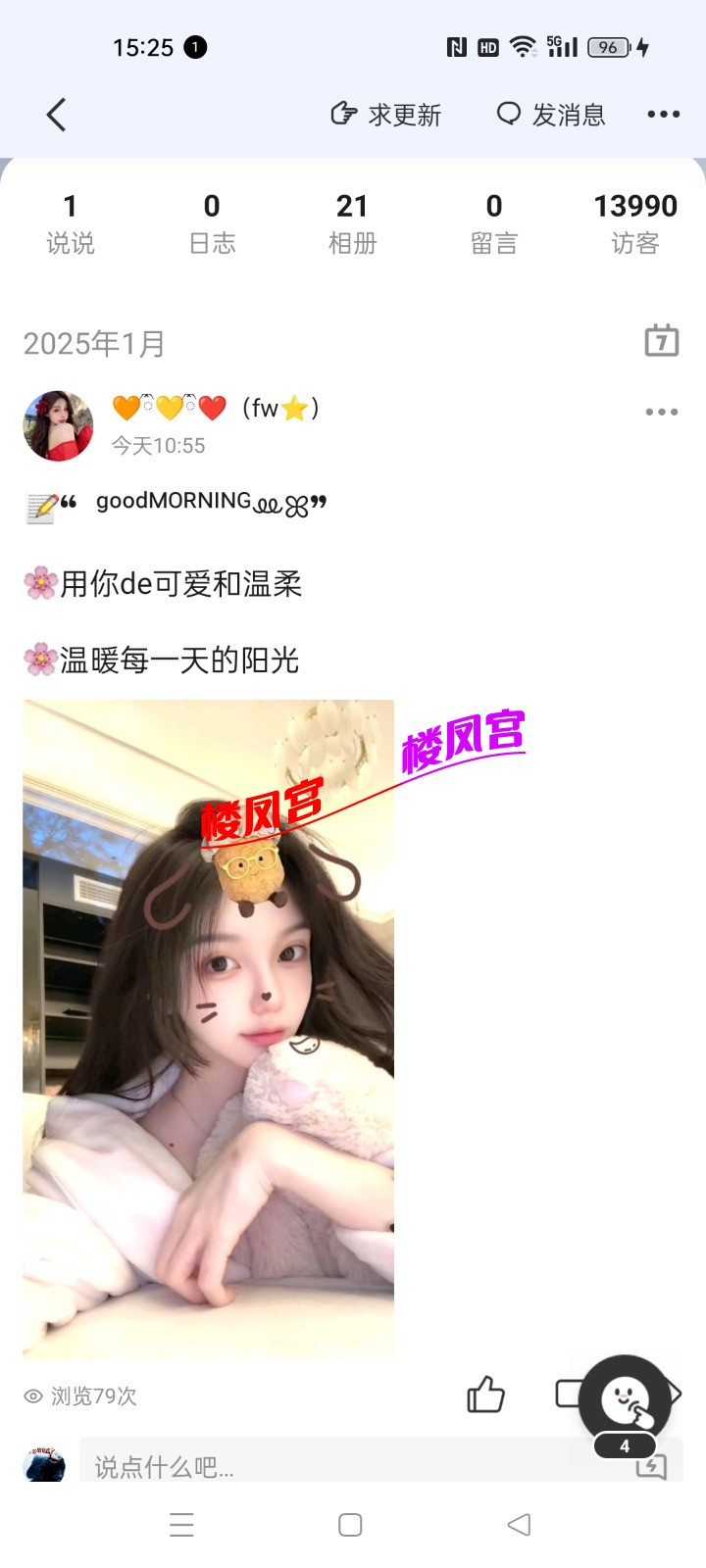This screenshot has width=706, height=1568.
Task: Switch to the 日志 tab
Action: pyautogui.click(x=212, y=223)
